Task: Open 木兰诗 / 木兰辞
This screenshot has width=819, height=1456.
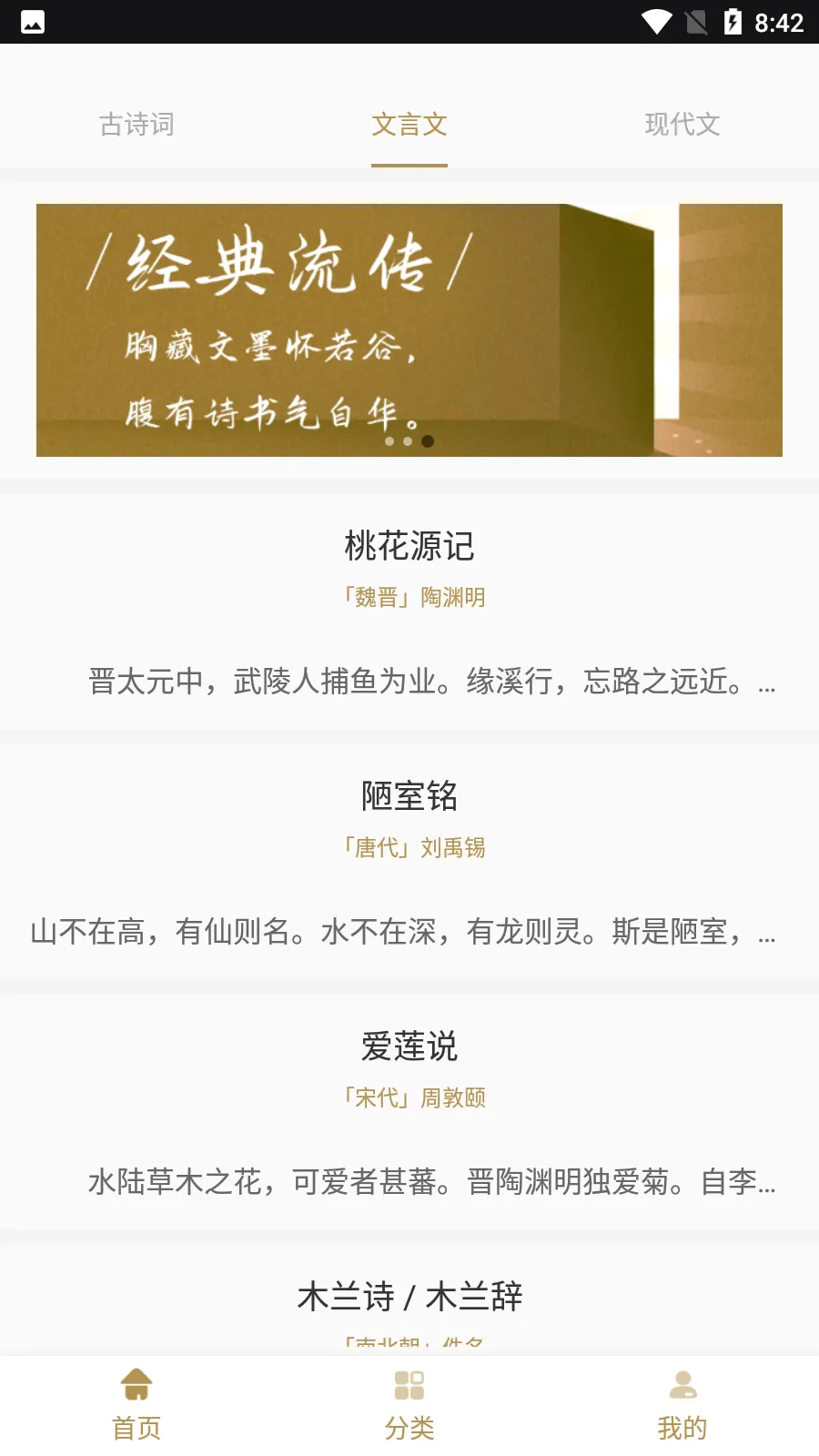Action: pos(409,1297)
